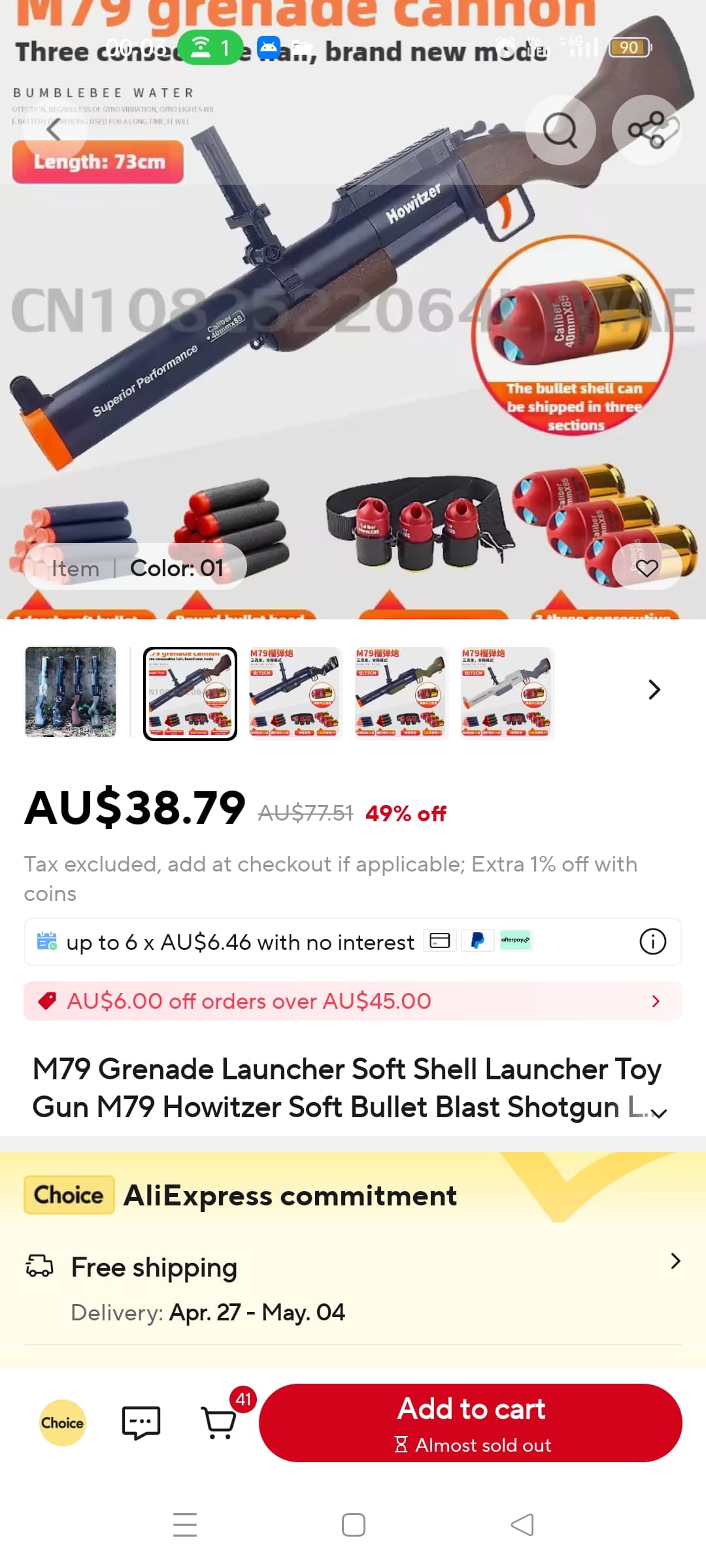Viewport: 706px width, 1568px height.
Task: Open the Item Color: 01 selector
Action: [x=136, y=568]
